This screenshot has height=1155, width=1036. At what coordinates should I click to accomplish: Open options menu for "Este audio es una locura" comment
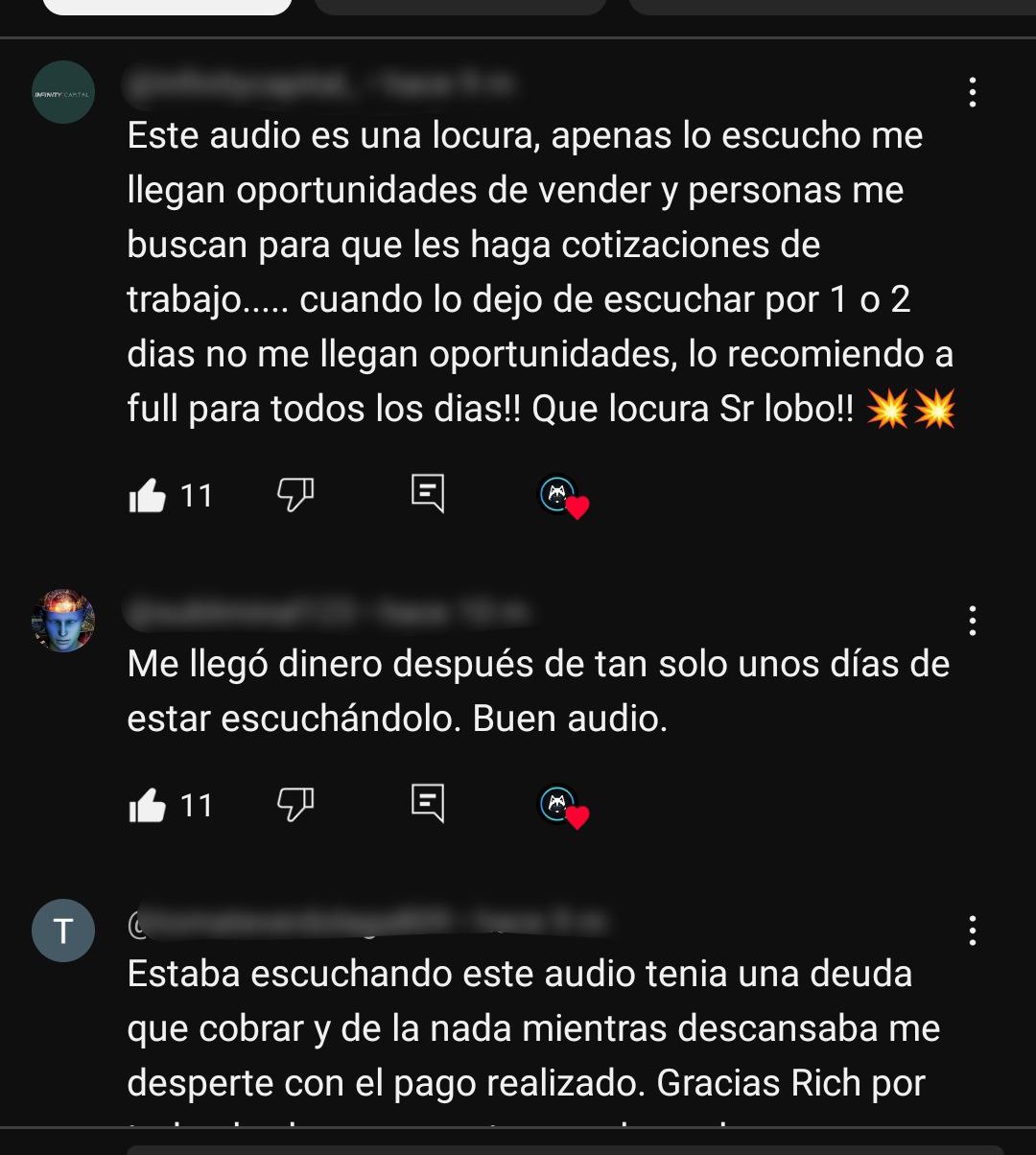click(x=972, y=92)
